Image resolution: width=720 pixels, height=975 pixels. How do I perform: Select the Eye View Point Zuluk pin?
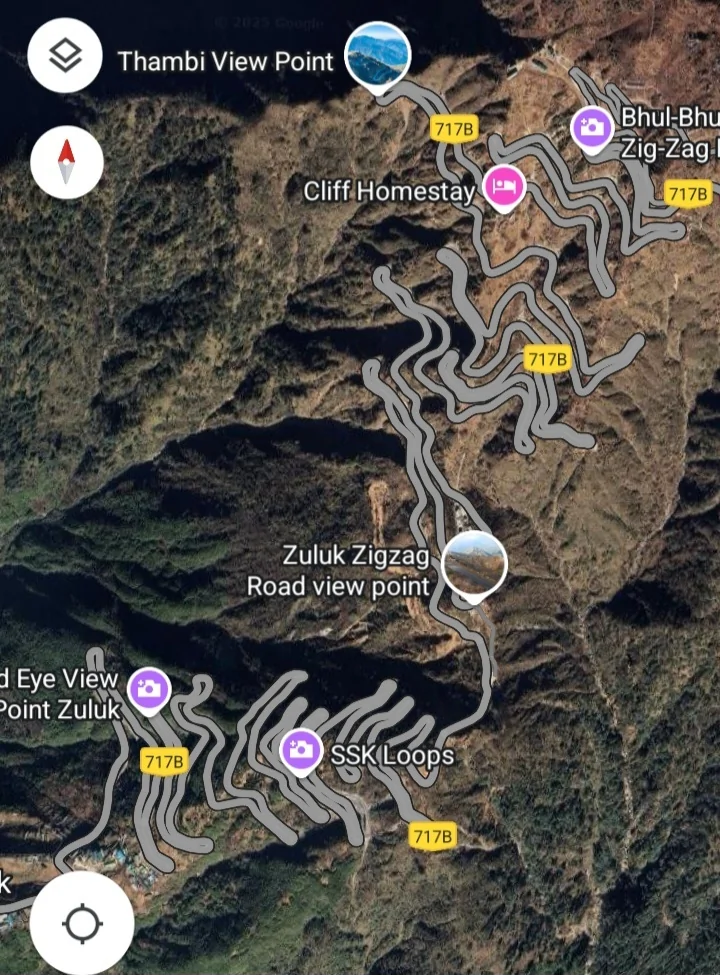click(x=149, y=689)
